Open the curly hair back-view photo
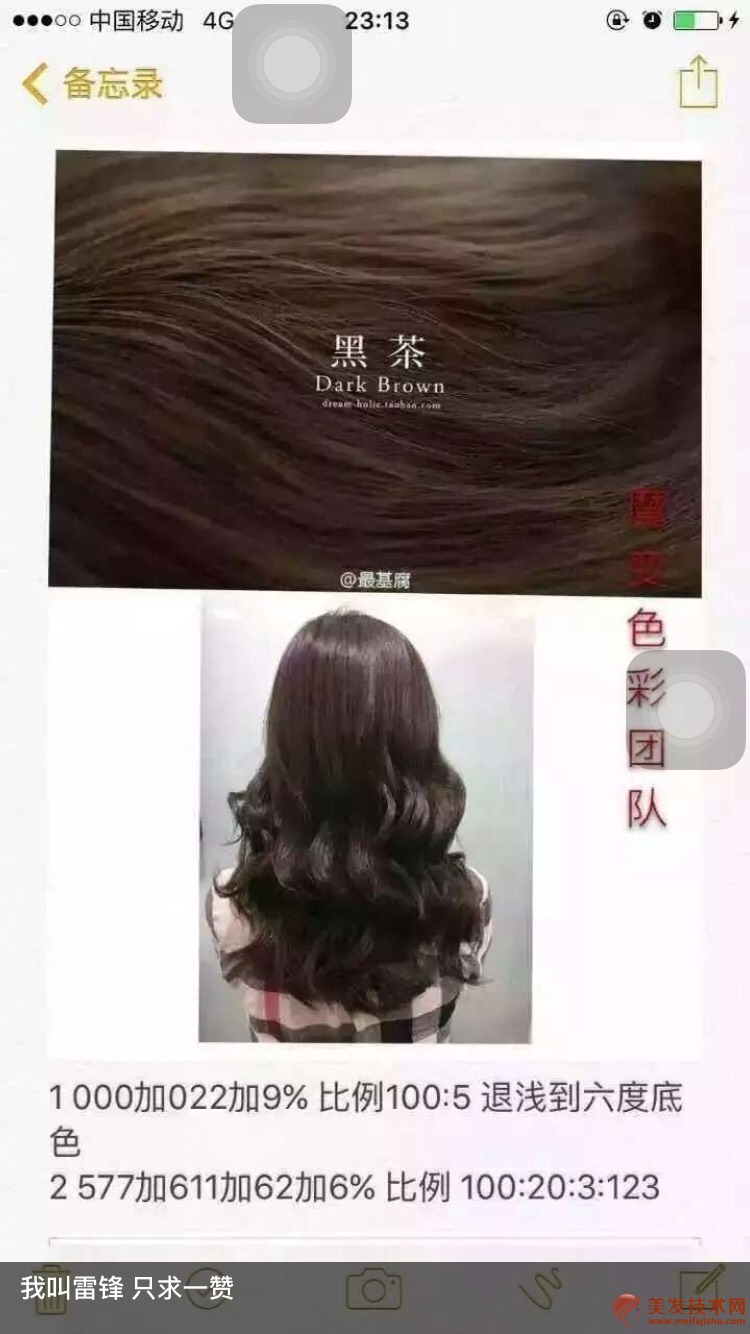750x1334 pixels. click(366, 818)
